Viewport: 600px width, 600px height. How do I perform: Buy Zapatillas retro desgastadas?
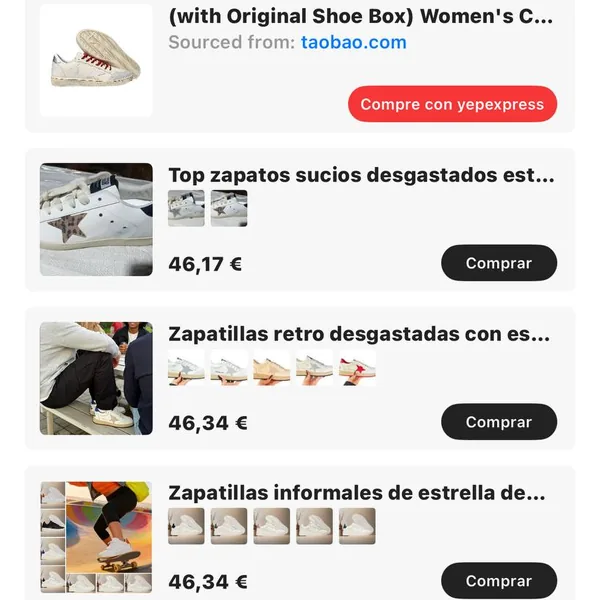[x=498, y=422]
